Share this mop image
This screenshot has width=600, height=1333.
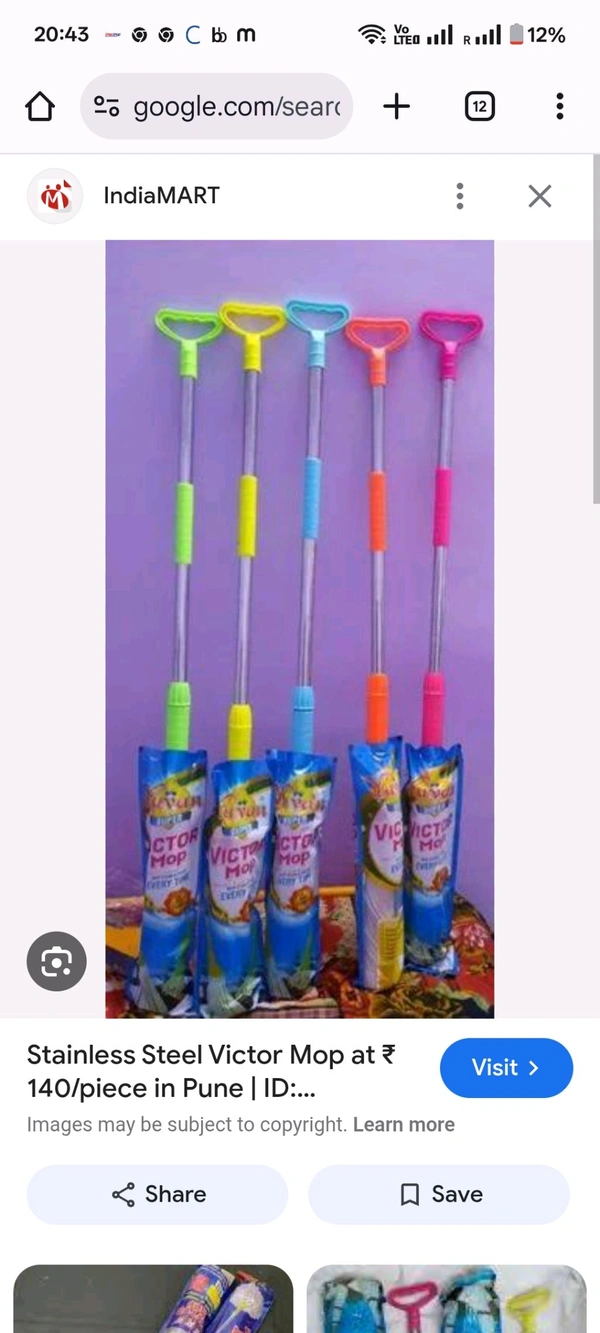point(158,1194)
